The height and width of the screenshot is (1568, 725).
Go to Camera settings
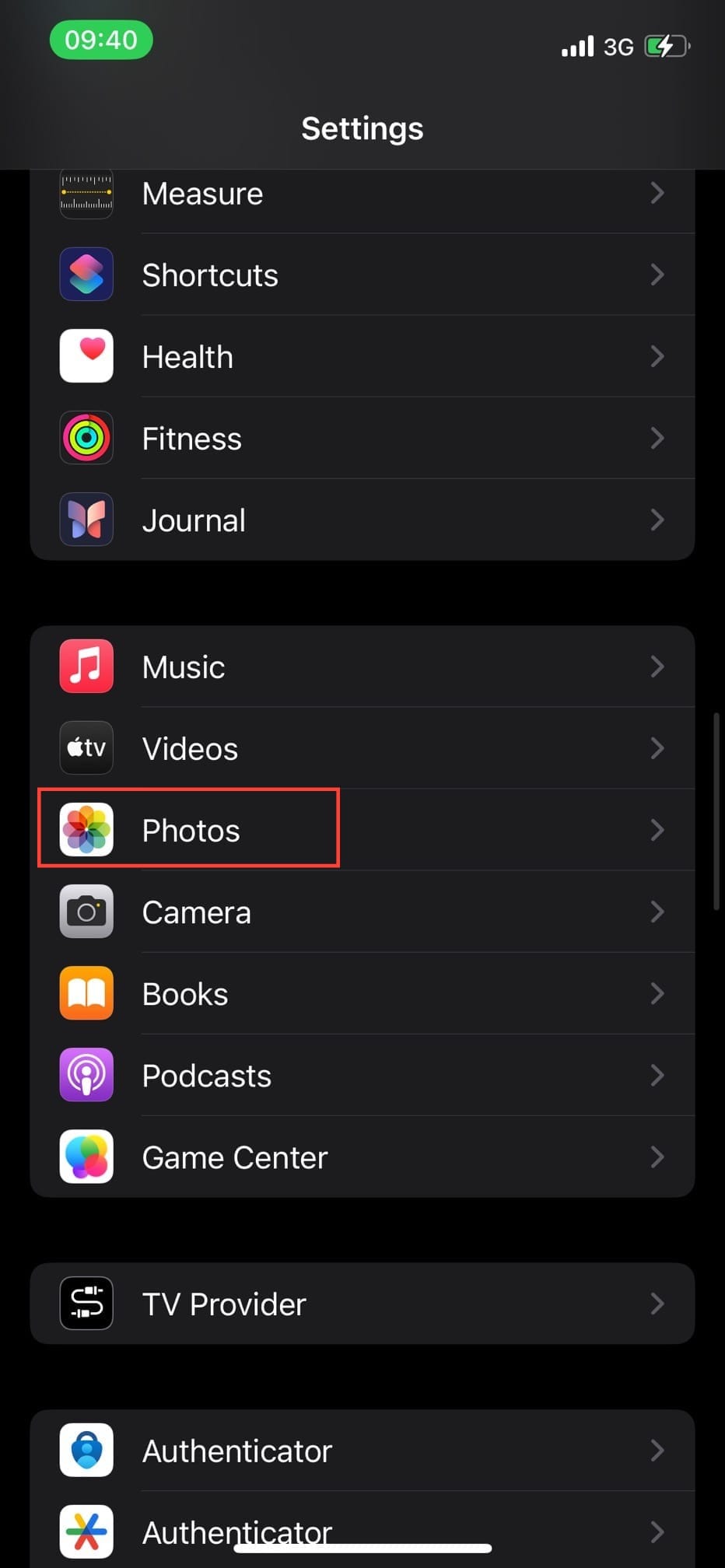[x=362, y=912]
